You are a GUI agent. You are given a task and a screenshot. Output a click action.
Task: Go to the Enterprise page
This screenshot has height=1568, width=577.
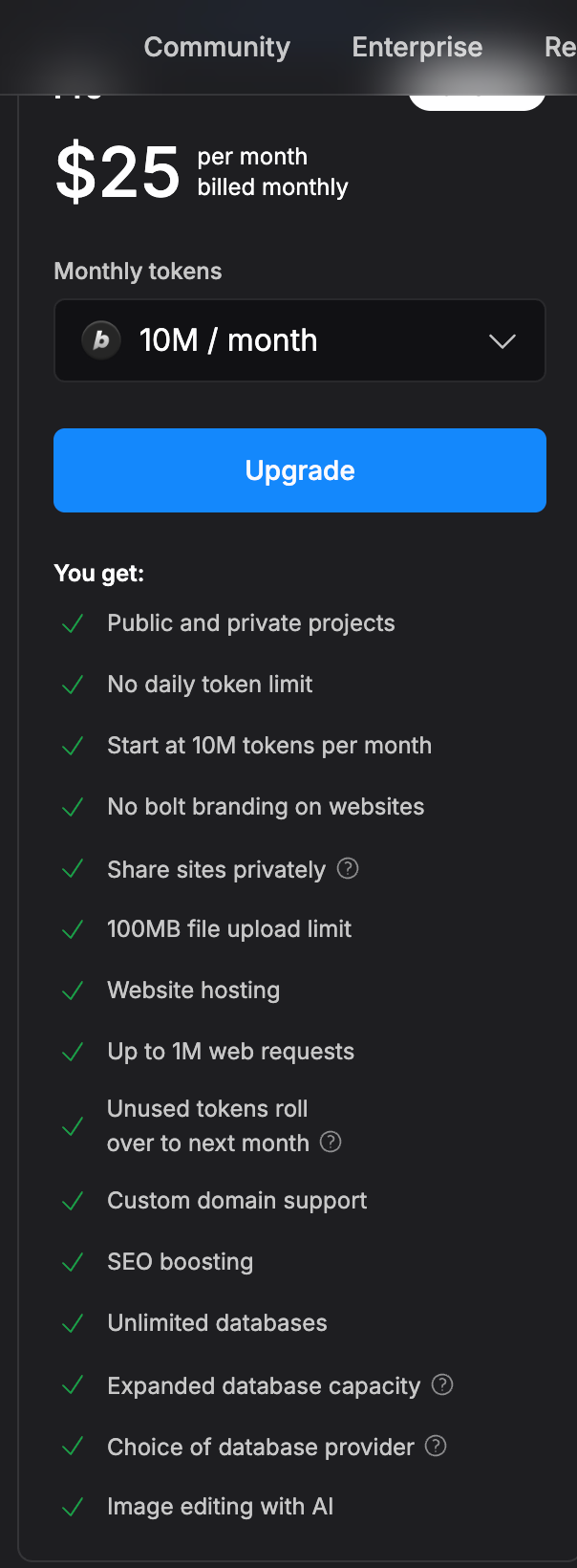point(417,47)
